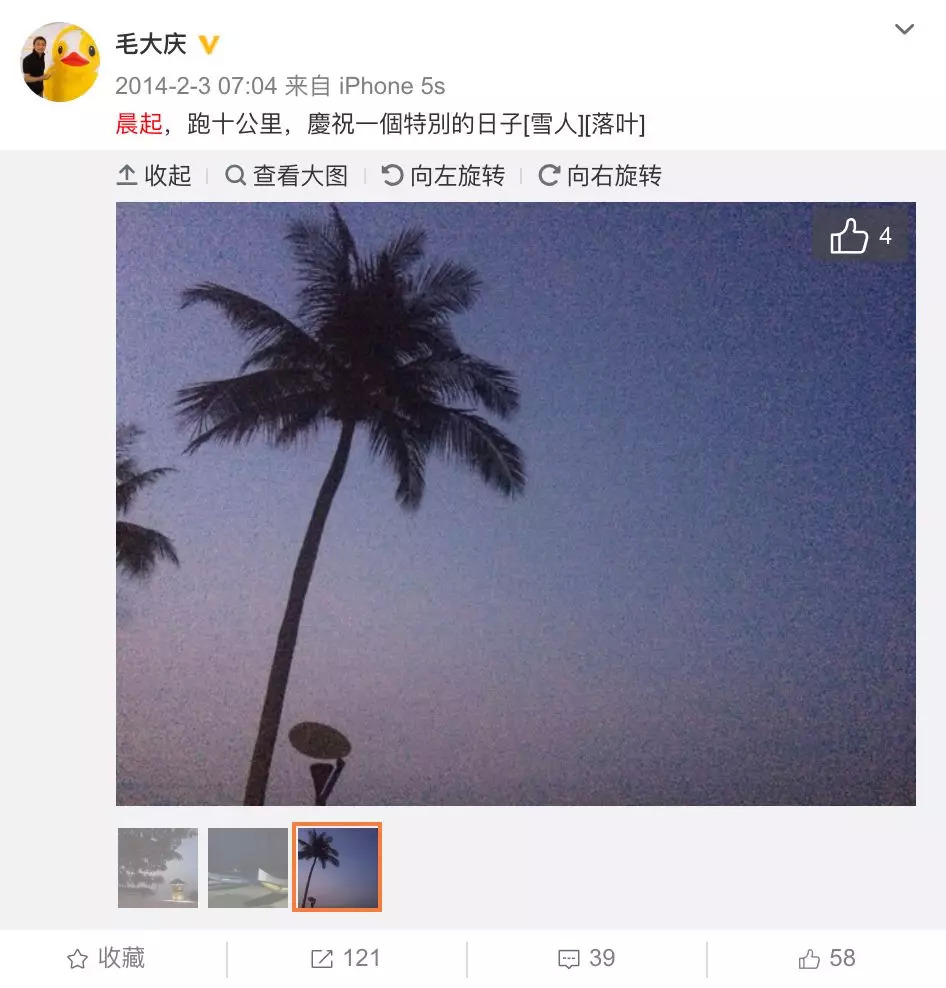Viewport: 946px width, 988px height.
Task: Expand the post options chevron
Action: 904,30
